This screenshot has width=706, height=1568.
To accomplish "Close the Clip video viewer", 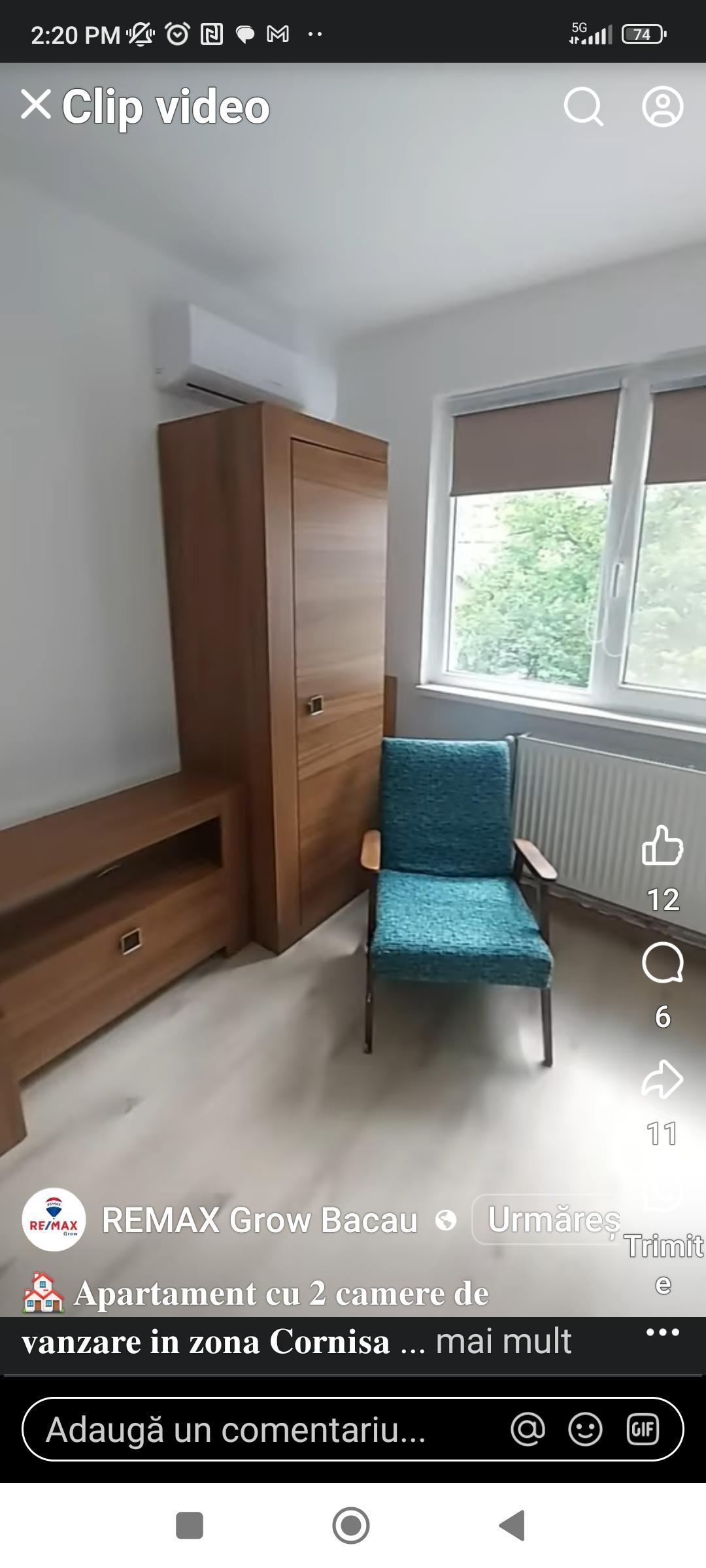I will pyautogui.click(x=36, y=105).
